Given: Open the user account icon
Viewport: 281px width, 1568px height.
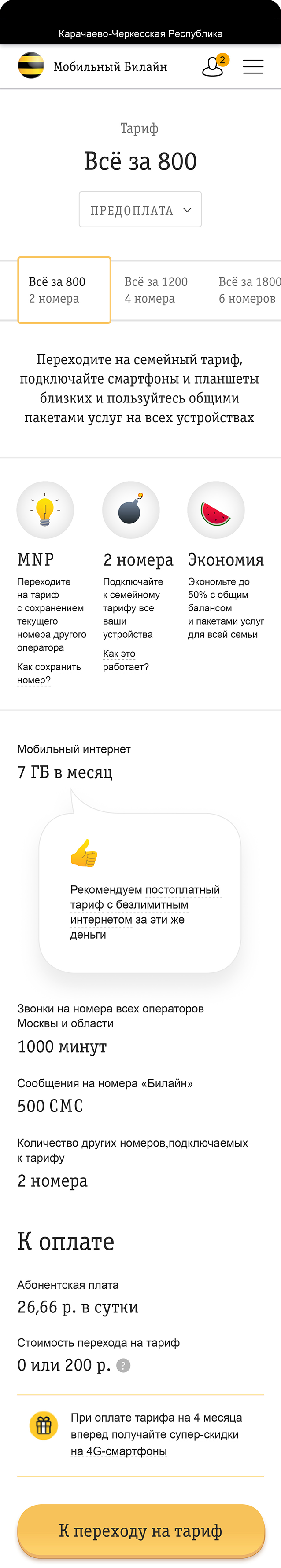Looking at the screenshot, I should (x=213, y=66).
